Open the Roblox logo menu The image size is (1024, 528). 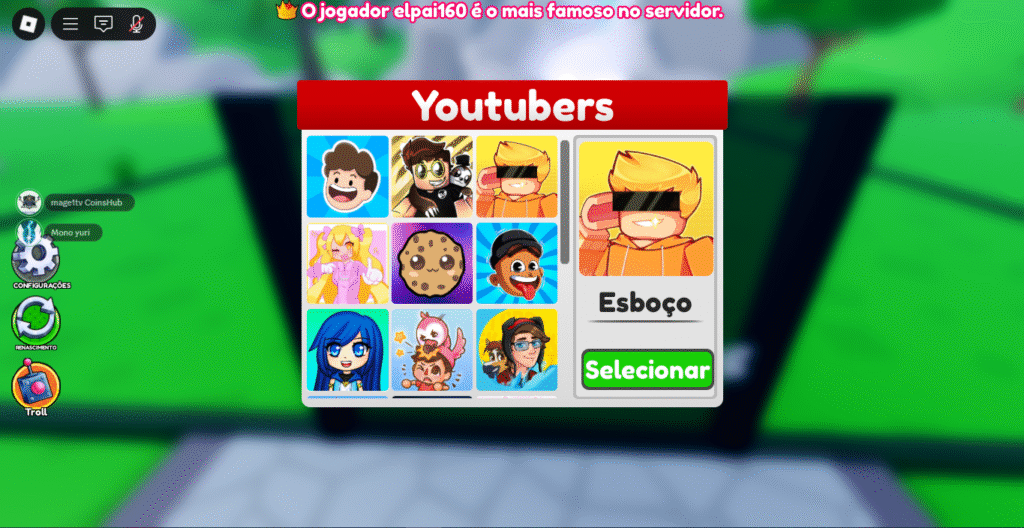[x=28, y=24]
